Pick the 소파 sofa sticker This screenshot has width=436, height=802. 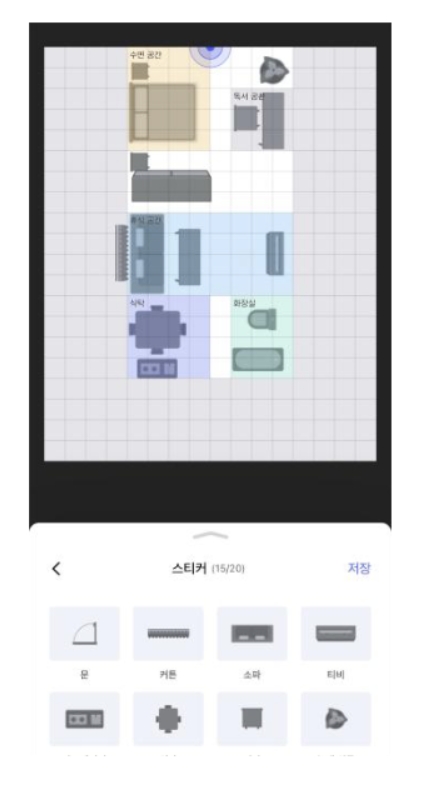pos(252,634)
